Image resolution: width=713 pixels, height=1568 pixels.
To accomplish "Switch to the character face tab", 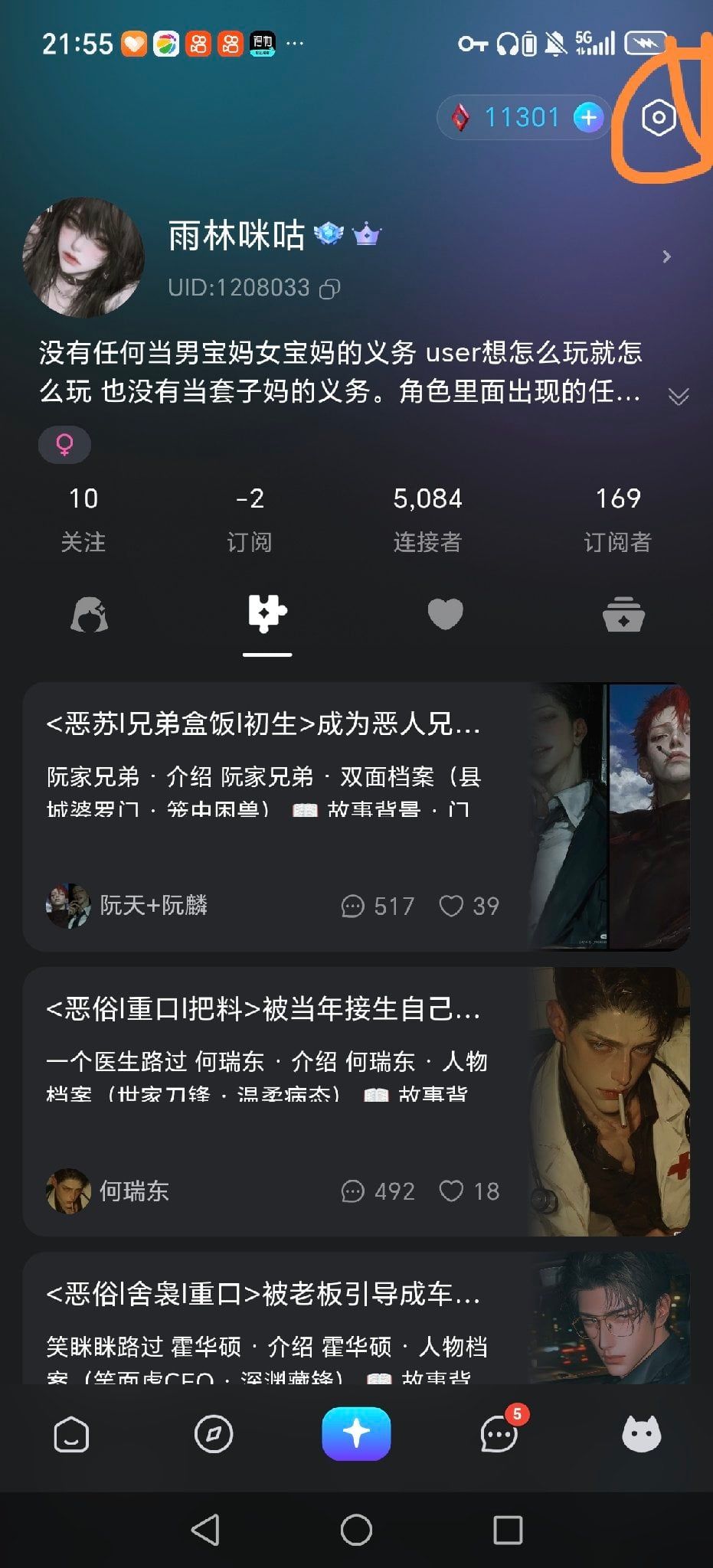I will coord(90,615).
